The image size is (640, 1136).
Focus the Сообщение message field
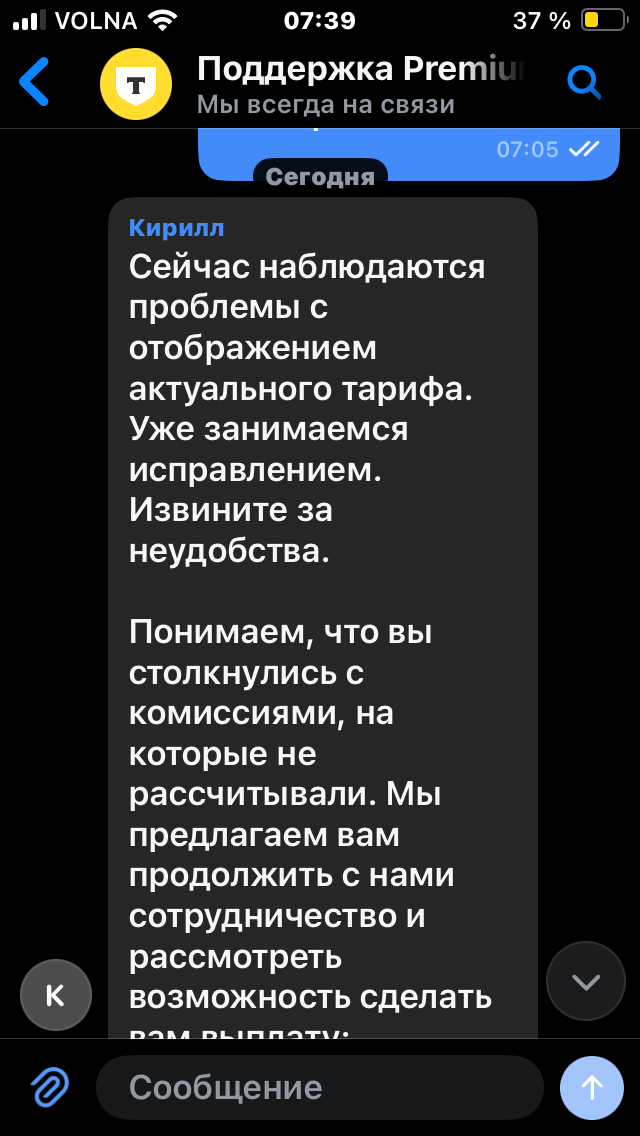[x=320, y=1086]
